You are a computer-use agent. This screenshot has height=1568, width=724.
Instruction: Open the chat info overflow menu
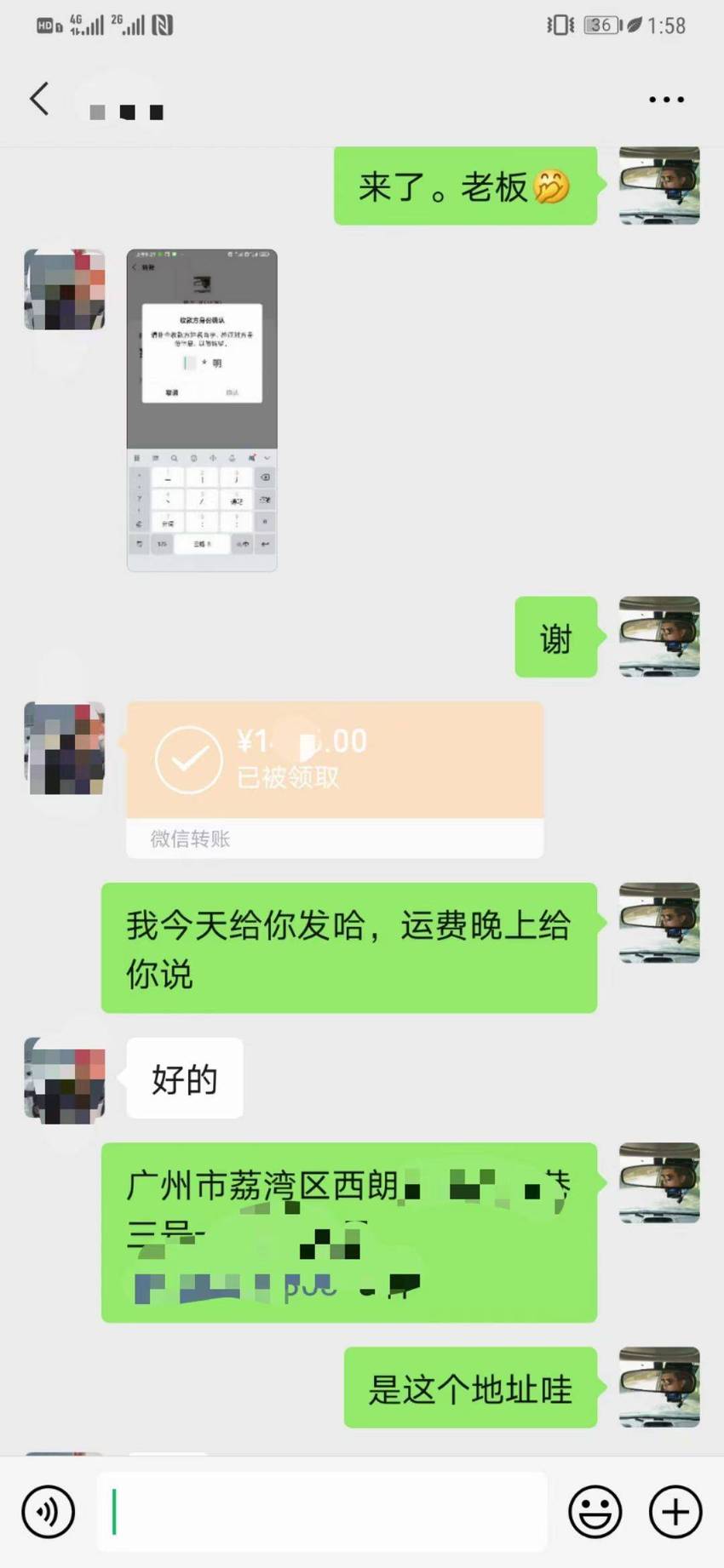click(666, 100)
